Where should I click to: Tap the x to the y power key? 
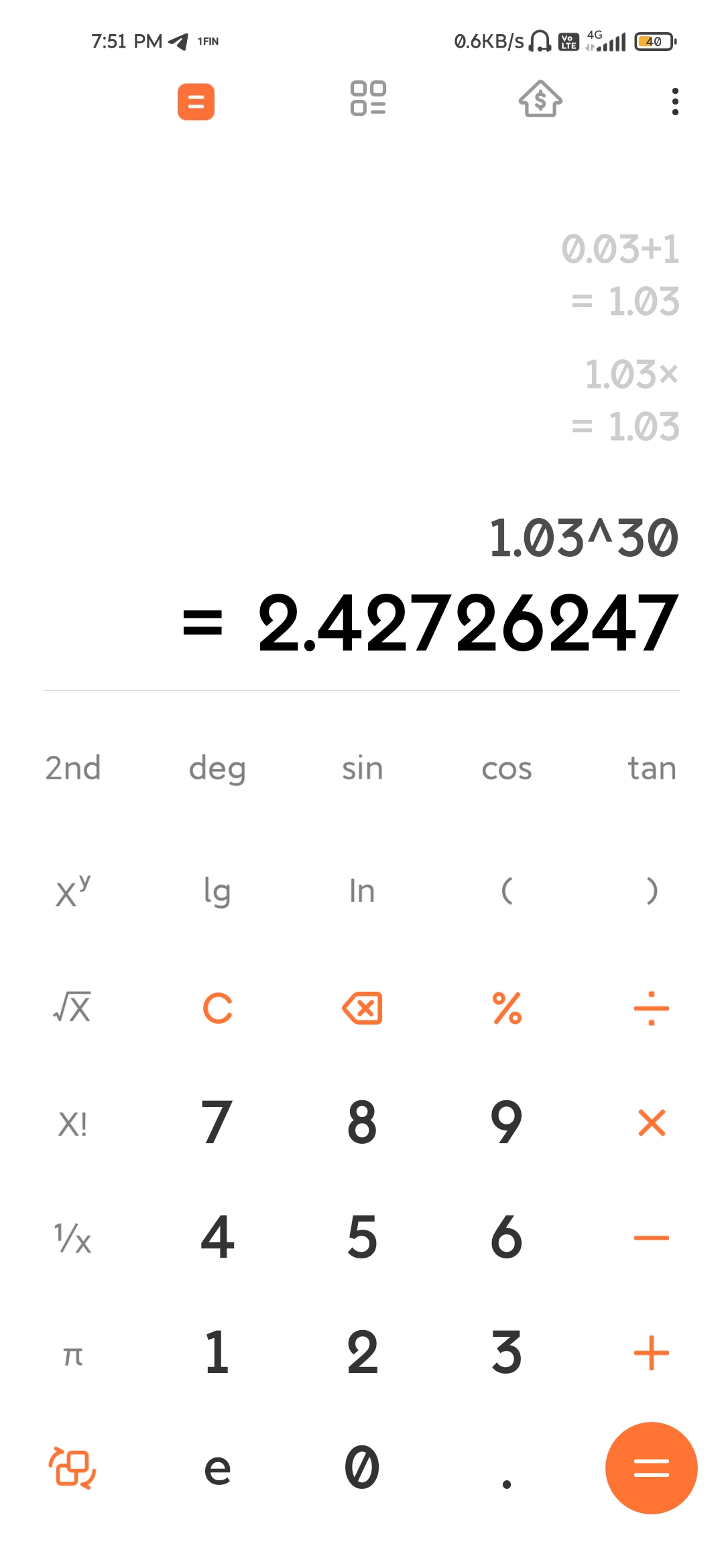tap(73, 891)
